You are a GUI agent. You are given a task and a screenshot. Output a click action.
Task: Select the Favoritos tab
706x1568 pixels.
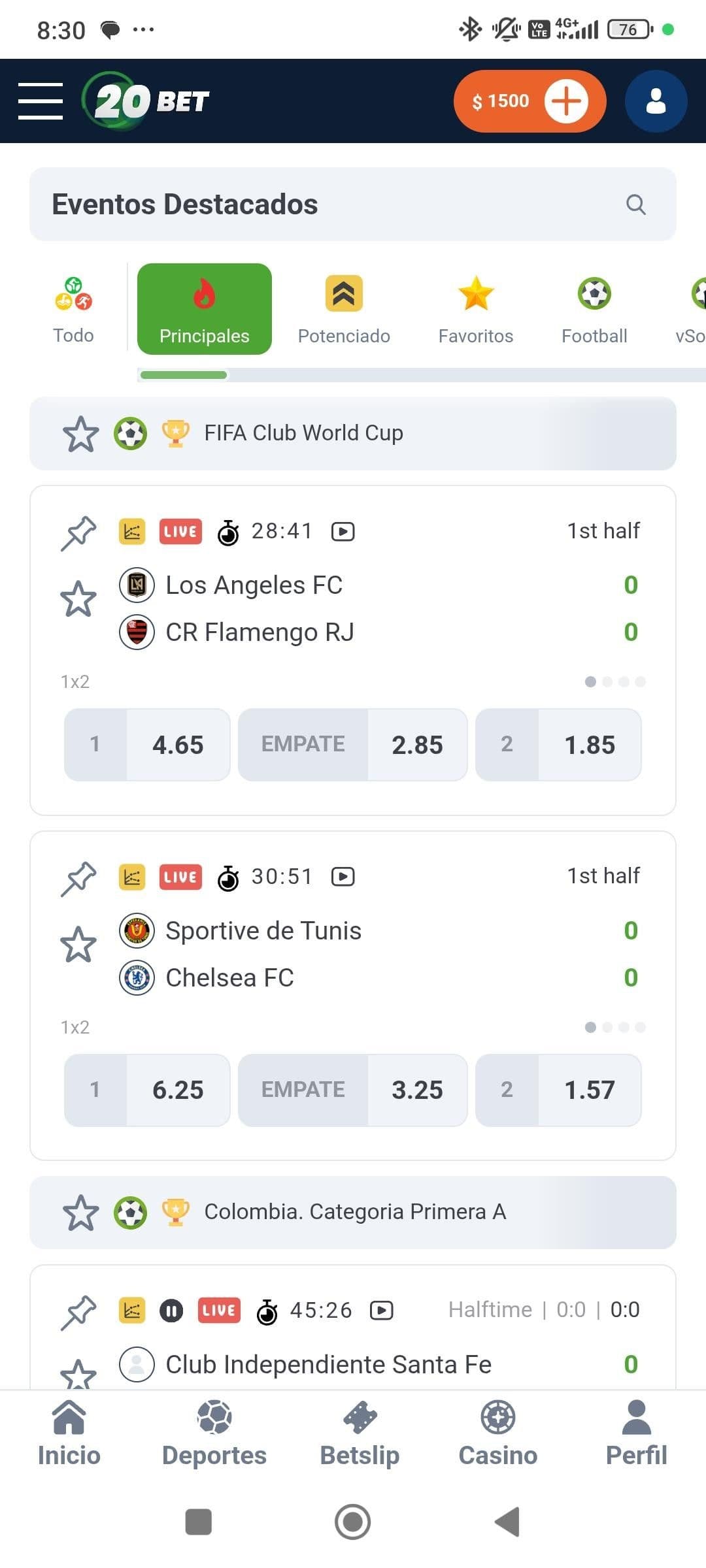[x=475, y=307]
